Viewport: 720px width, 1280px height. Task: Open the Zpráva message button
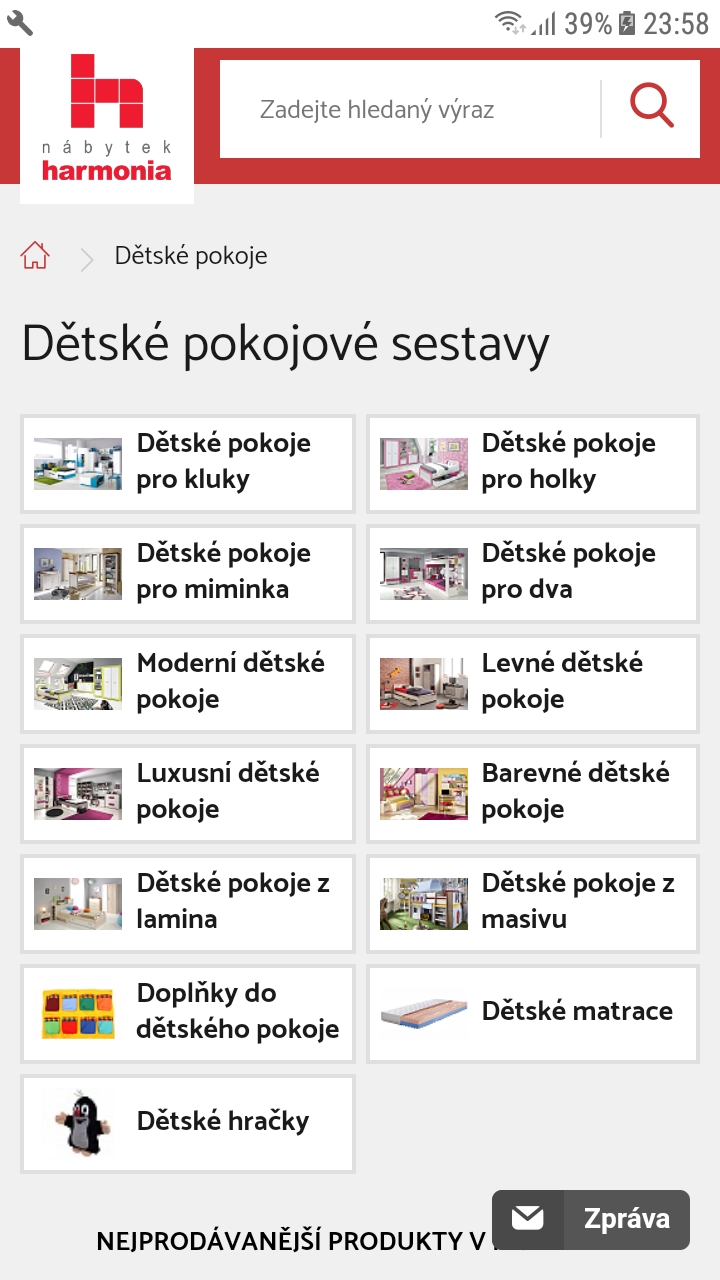[591, 1219]
